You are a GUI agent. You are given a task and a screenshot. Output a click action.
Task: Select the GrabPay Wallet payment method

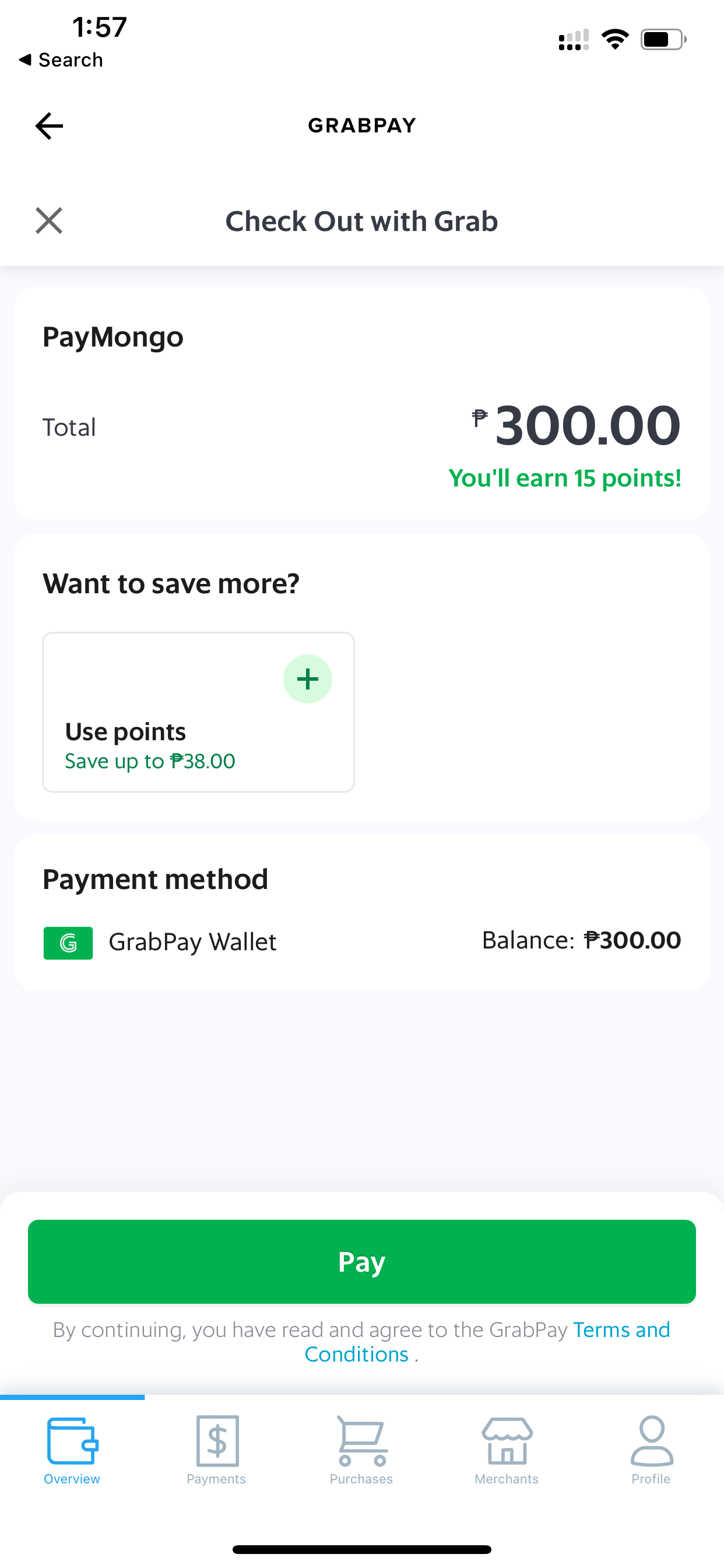362,942
